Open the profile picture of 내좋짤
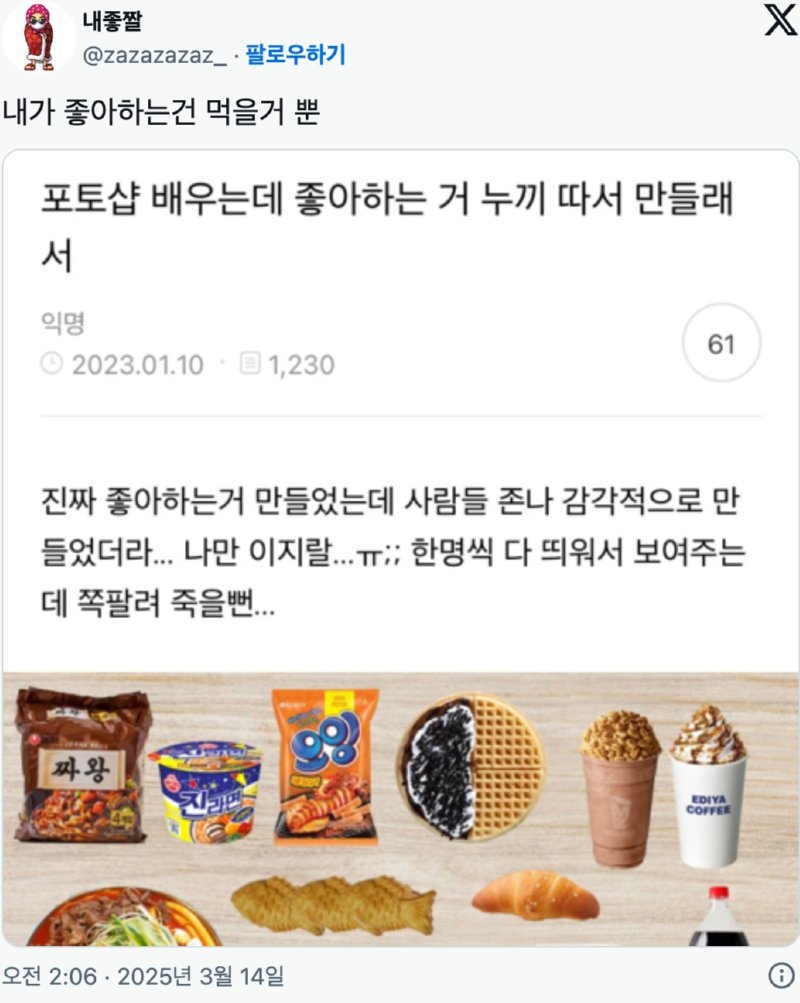The width and height of the screenshot is (800, 1003). coord(37,37)
